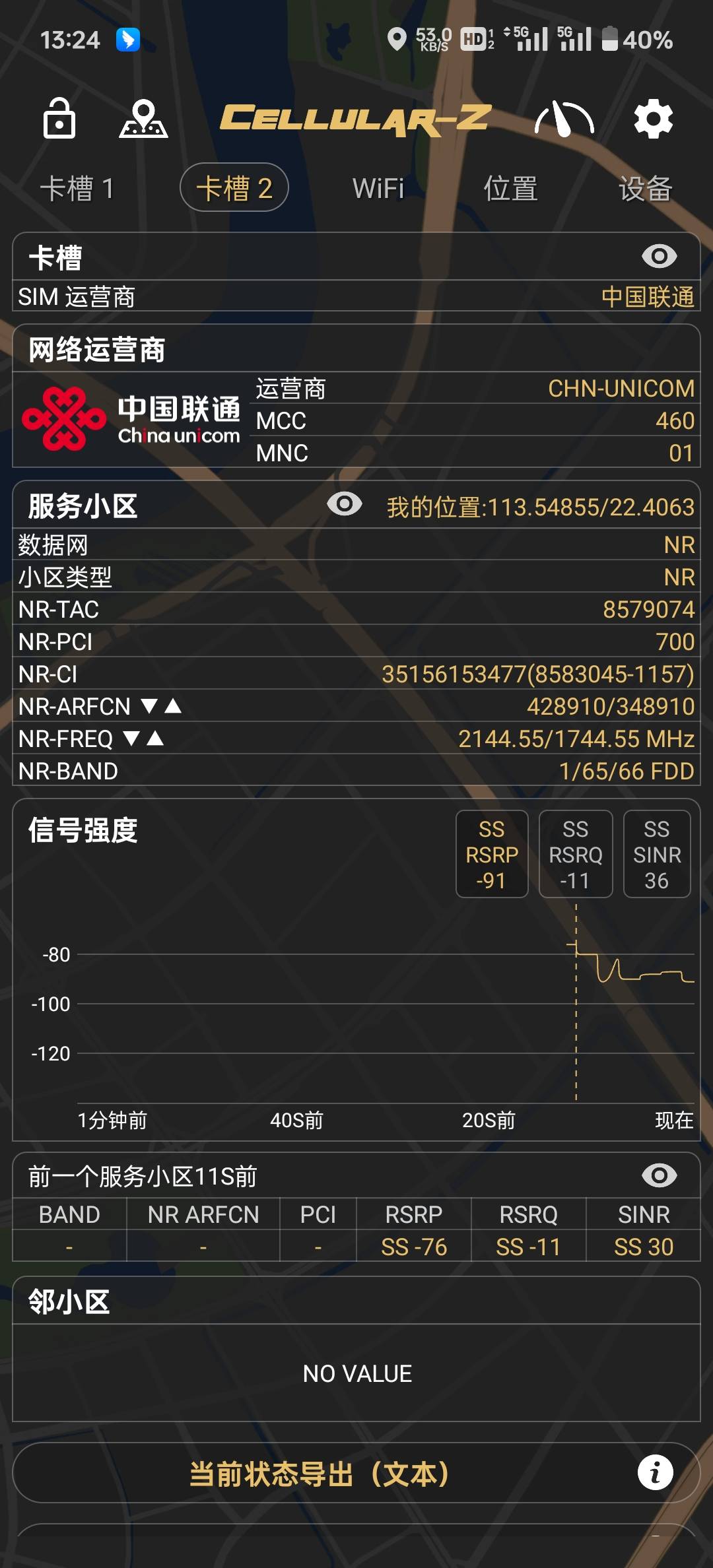This screenshot has height=1568, width=713.
Task: Export current status via 当前状态导出（文本）
Action: [320, 1474]
